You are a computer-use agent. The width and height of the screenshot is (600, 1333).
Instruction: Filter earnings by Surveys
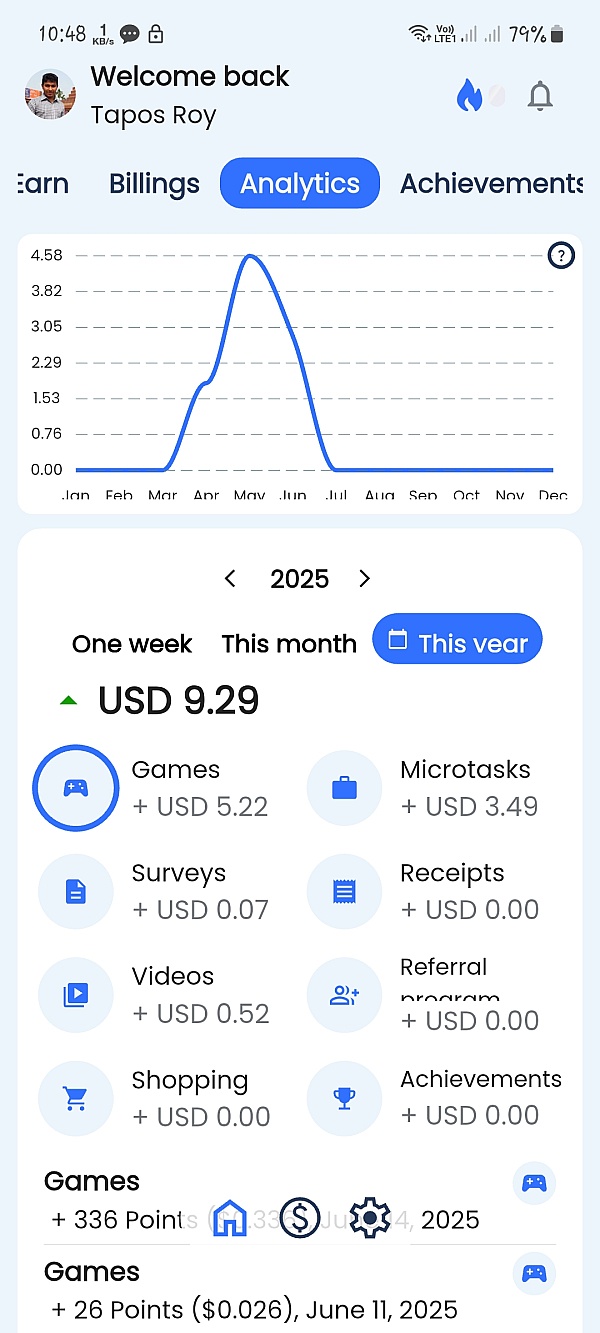(x=76, y=892)
